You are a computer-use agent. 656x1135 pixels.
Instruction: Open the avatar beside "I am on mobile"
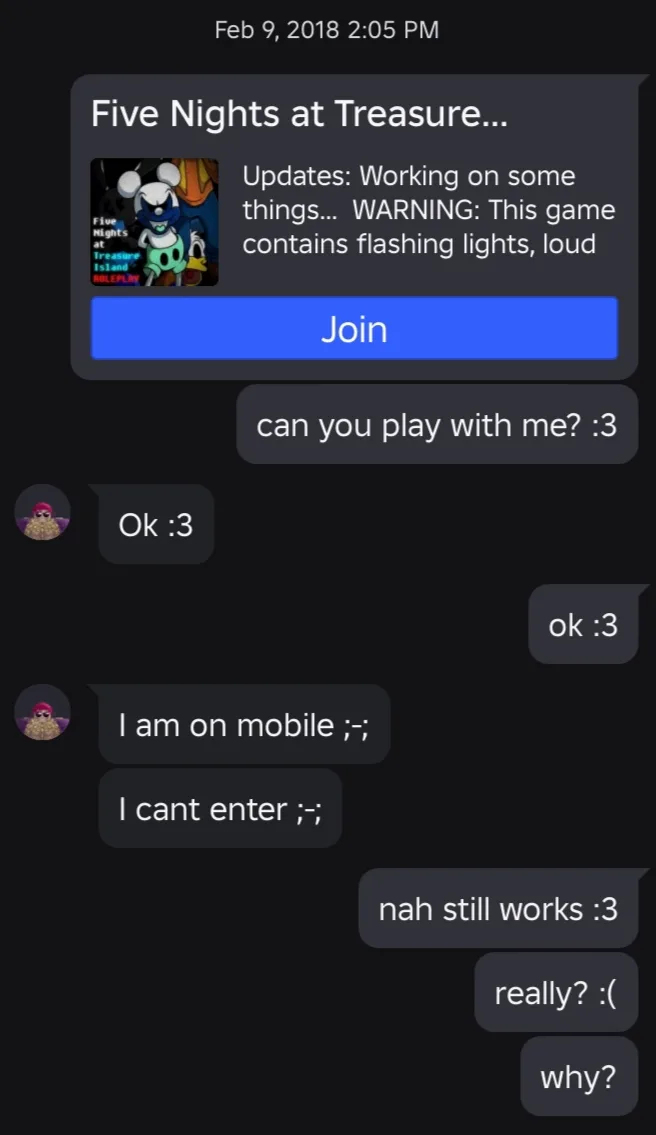coord(43,712)
